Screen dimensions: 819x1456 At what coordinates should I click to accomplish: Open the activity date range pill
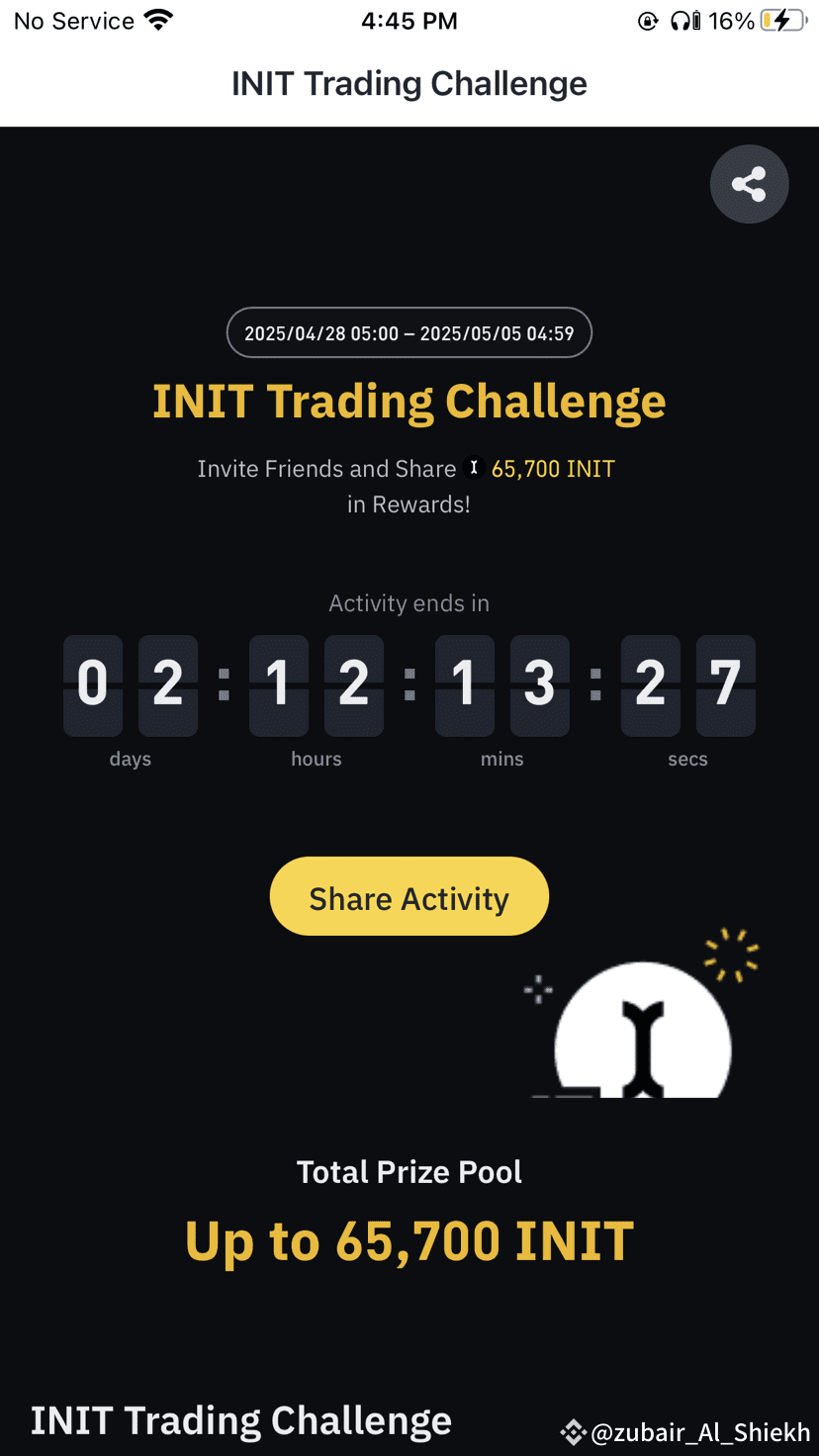tap(409, 332)
